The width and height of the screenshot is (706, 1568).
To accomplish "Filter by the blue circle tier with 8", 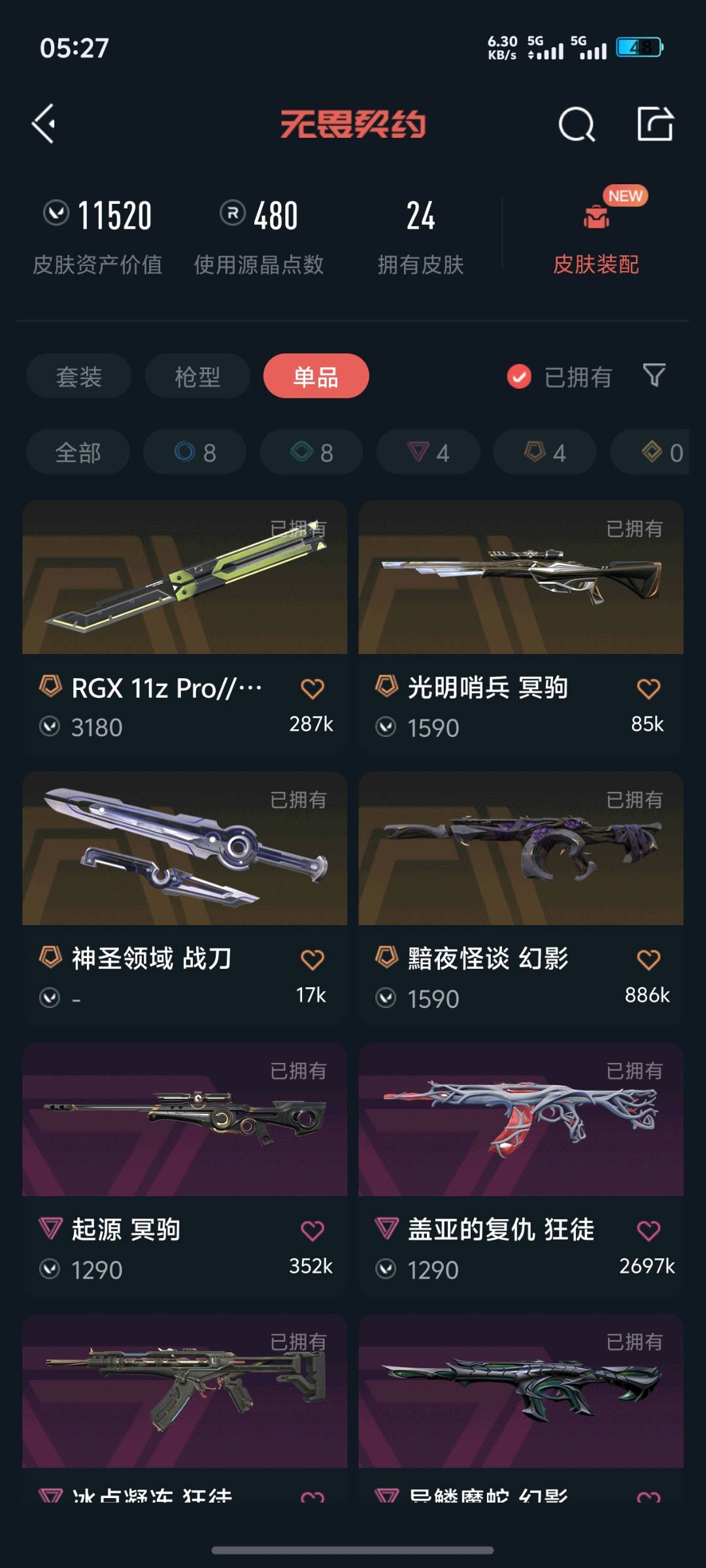I will coord(195,452).
